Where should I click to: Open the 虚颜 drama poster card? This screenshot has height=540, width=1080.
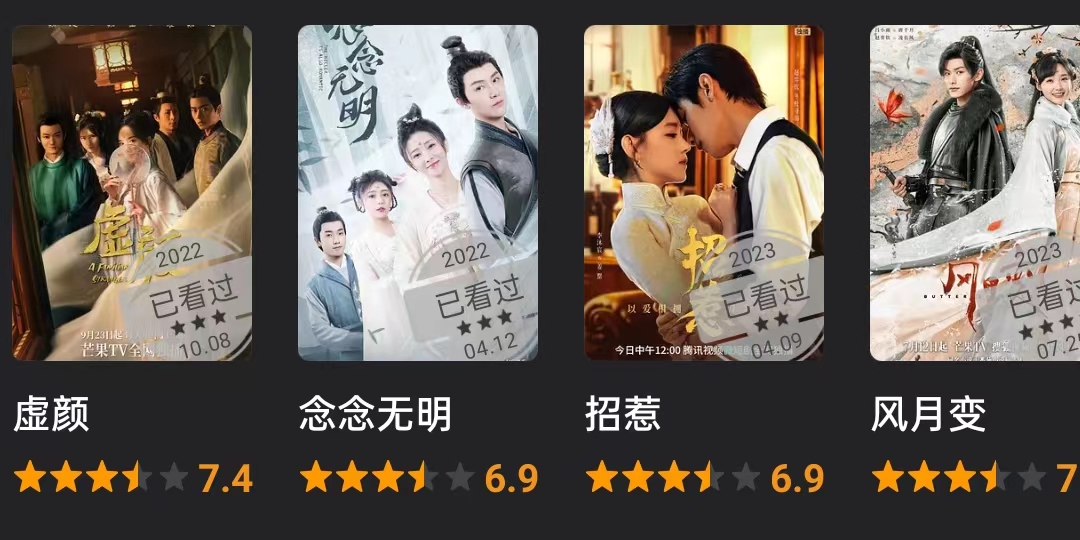[132, 193]
